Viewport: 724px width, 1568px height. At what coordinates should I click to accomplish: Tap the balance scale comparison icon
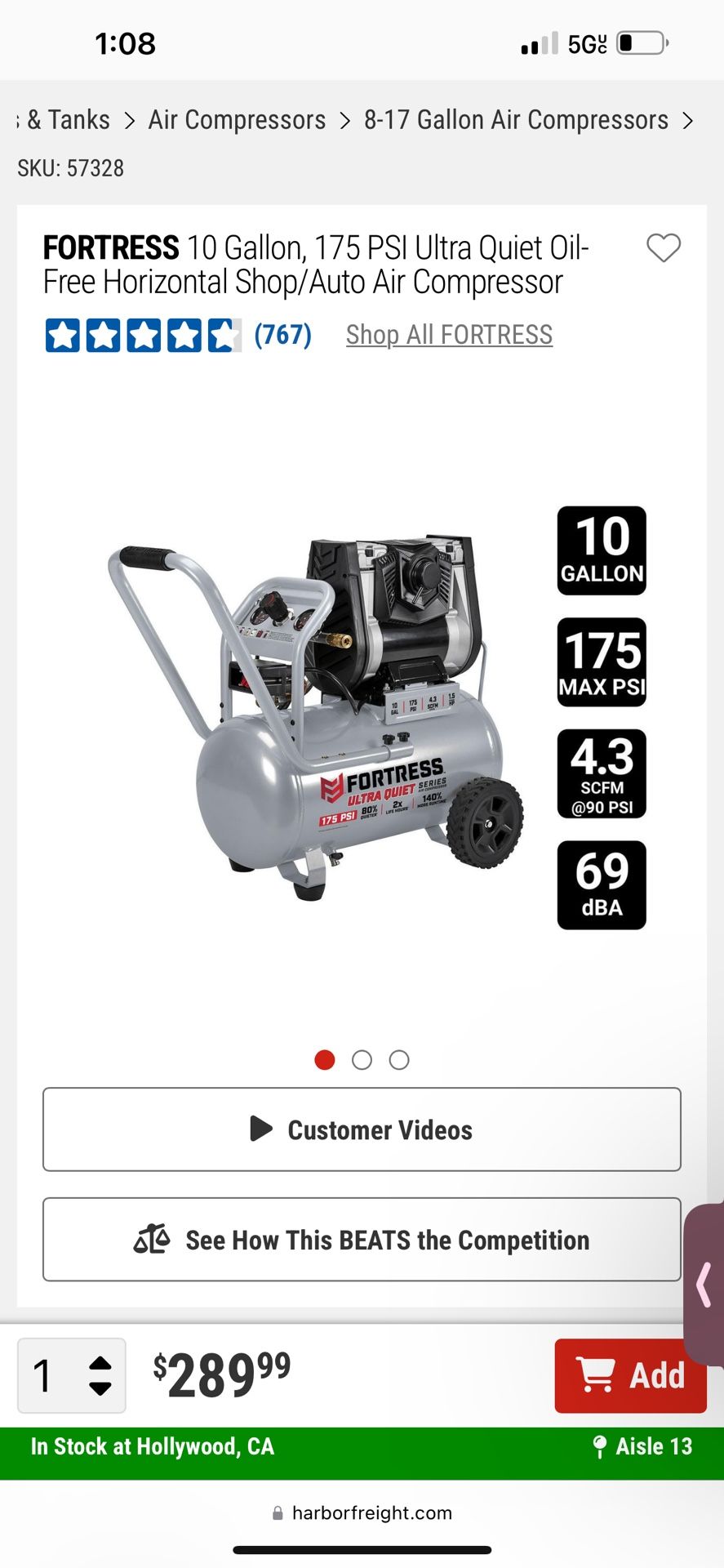[x=152, y=1240]
